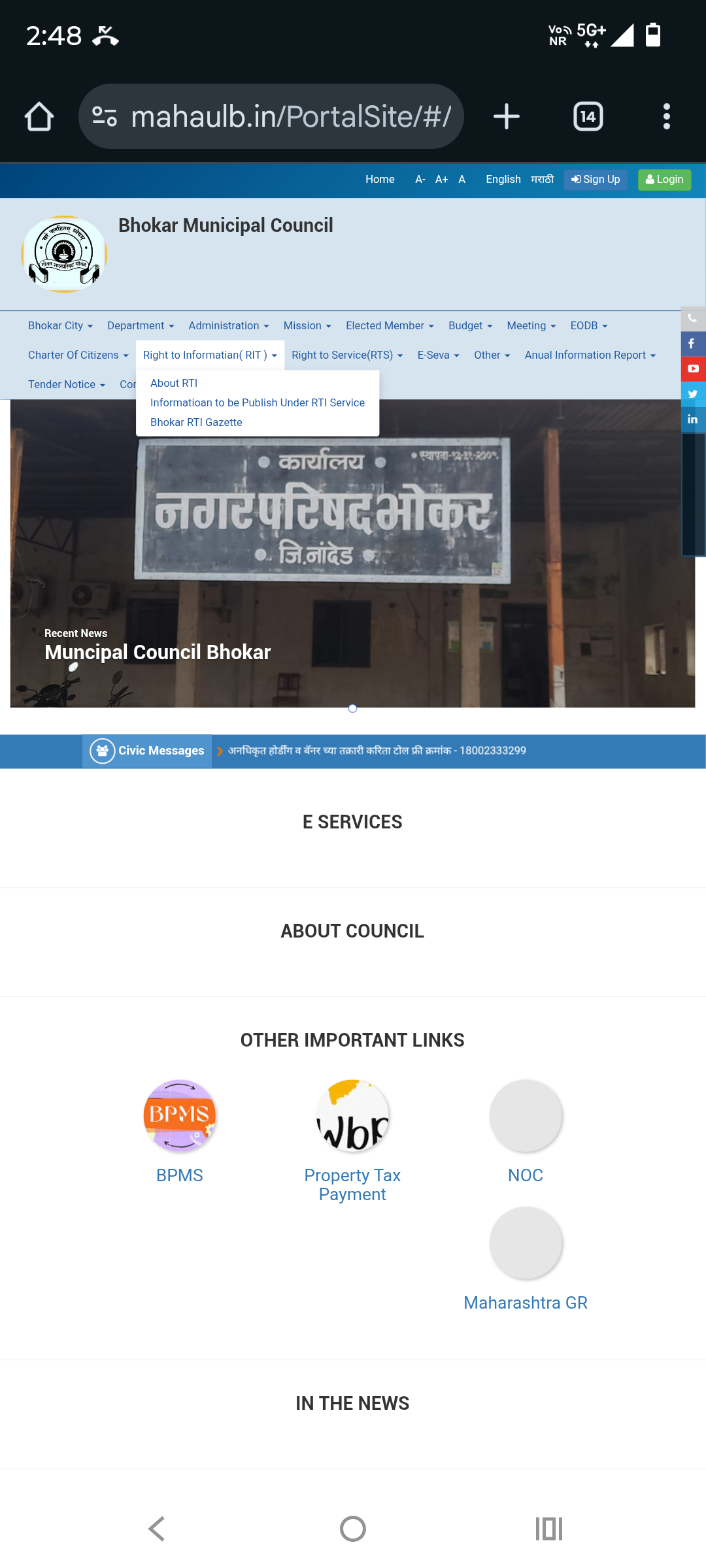Expand the E-Seva menu

[438, 355]
